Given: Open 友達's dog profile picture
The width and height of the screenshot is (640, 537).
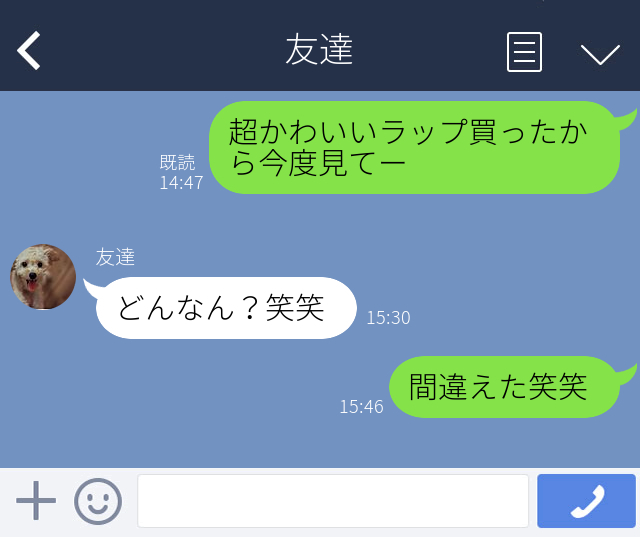Looking at the screenshot, I should [43, 277].
